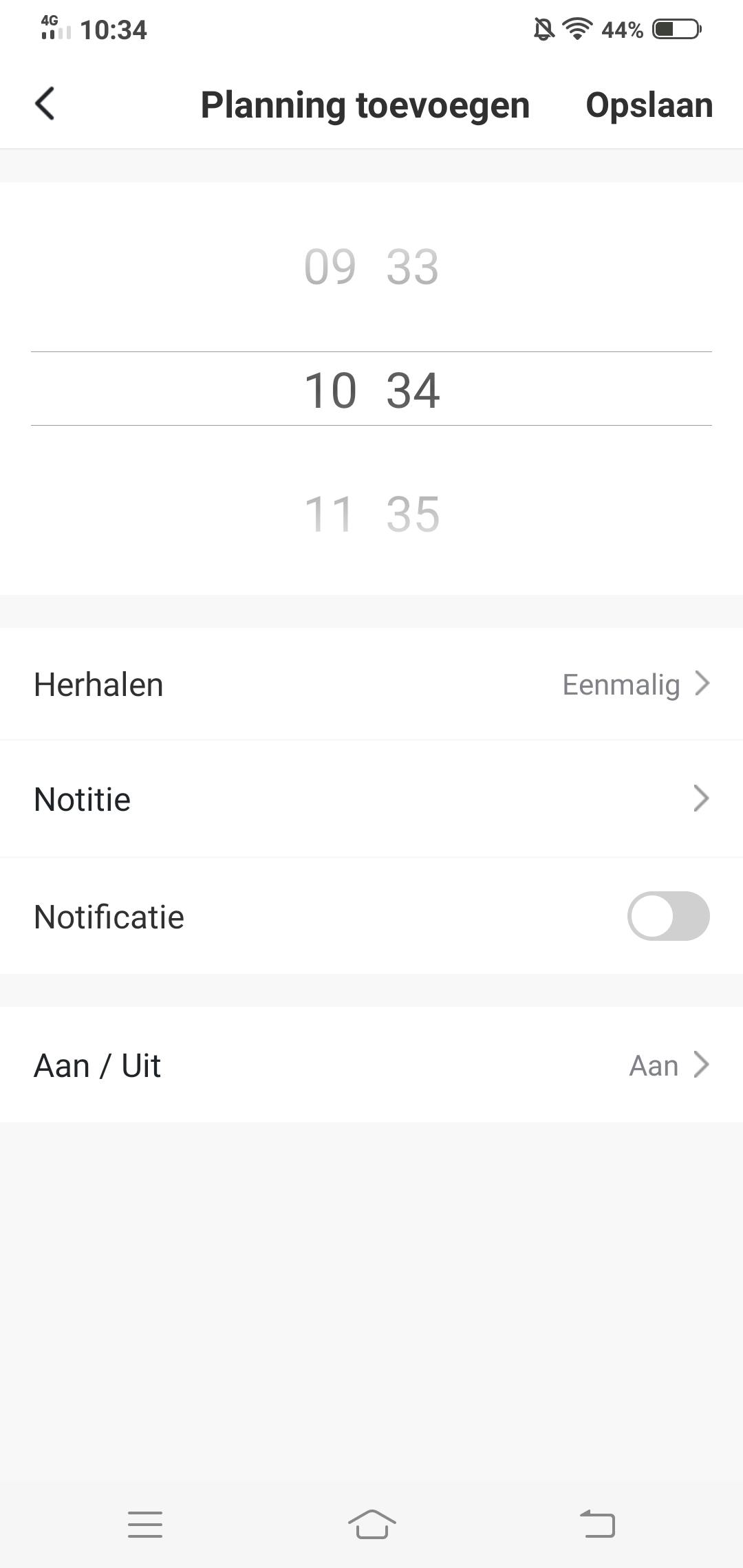Open the Aan / Uit setting
The height and width of the screenshot is (1568, 743).
pos(371,1065)
